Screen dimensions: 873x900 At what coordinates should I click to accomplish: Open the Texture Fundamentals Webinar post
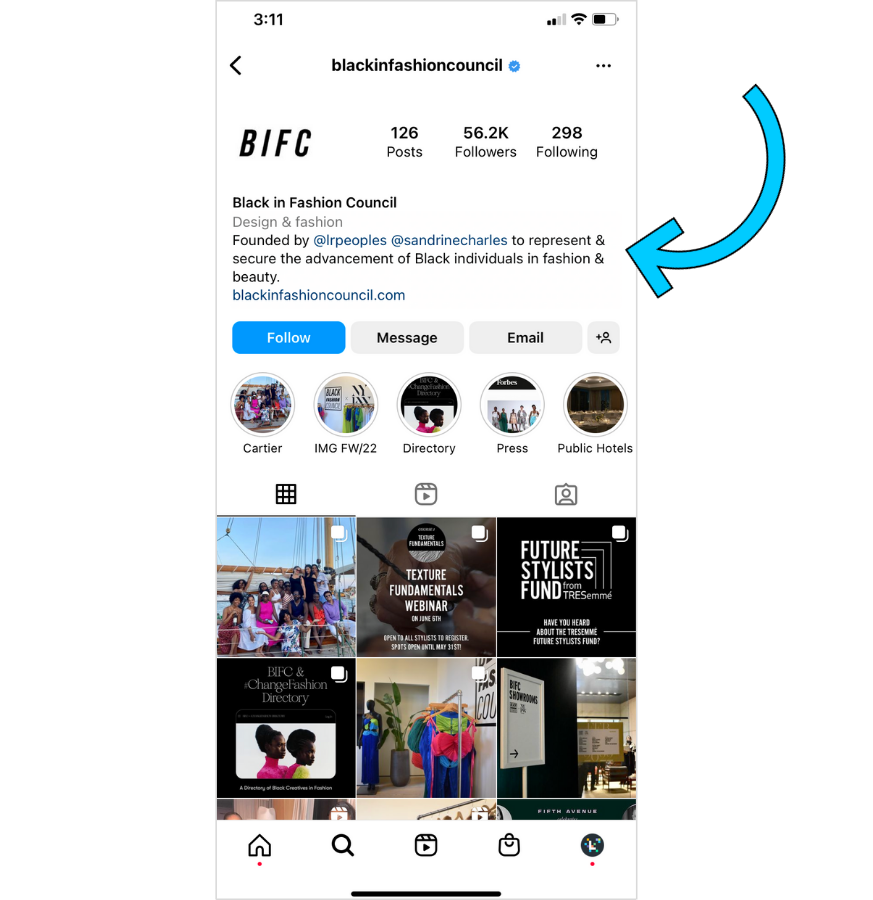(x=426, y=587)
